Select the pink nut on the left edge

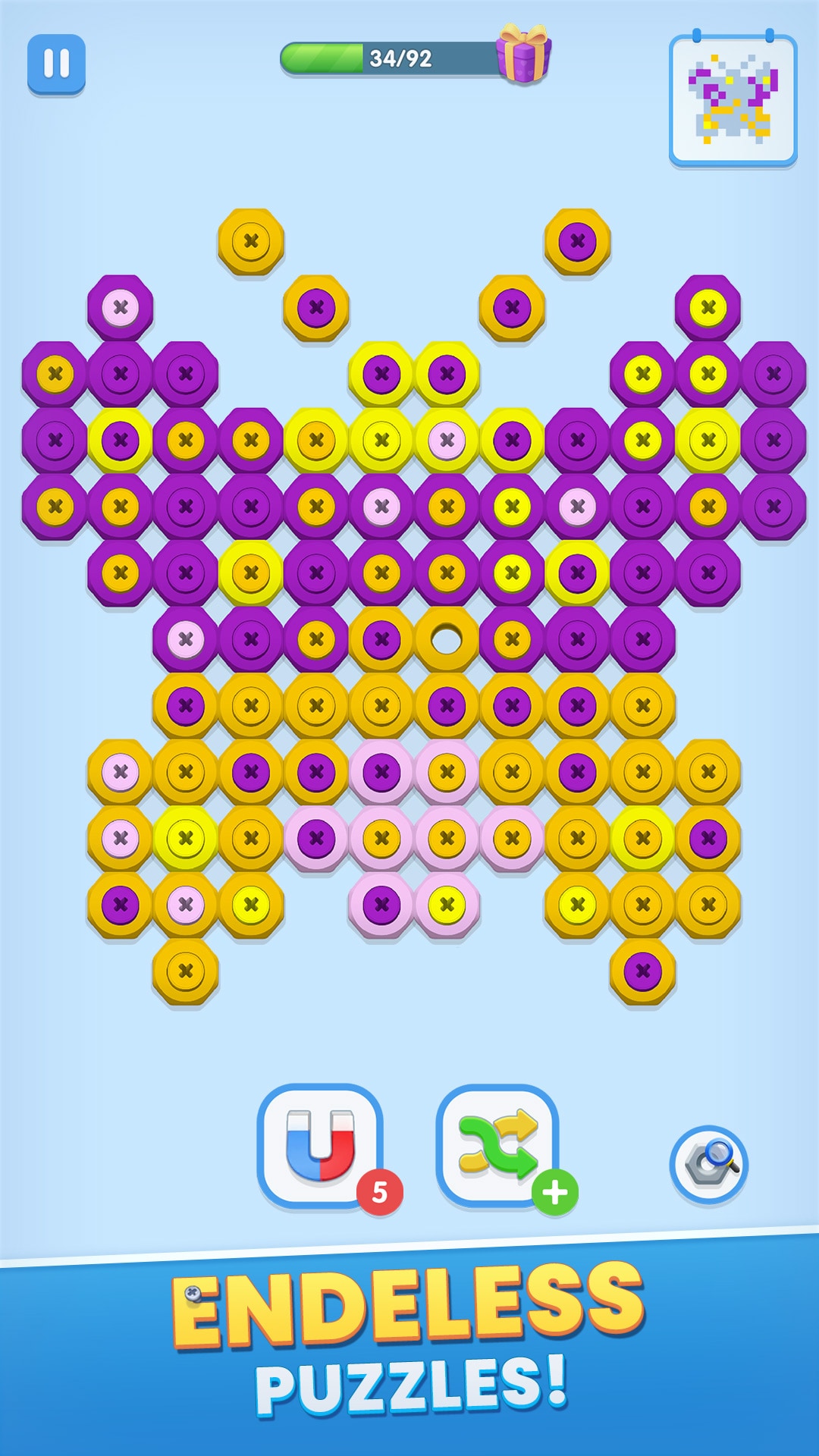pyautogui.click(x=118, y=770)
